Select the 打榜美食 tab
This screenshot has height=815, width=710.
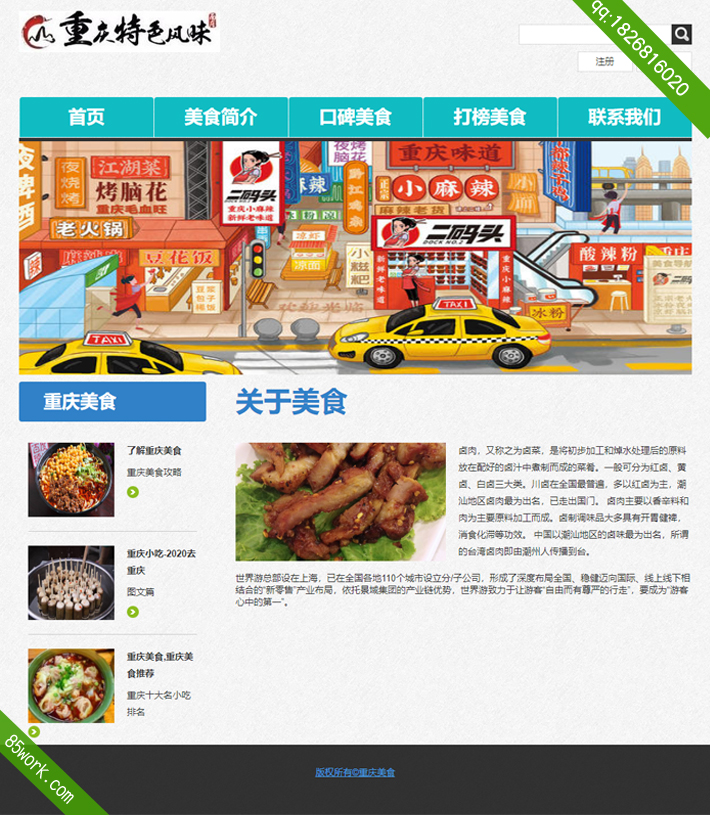490,117
